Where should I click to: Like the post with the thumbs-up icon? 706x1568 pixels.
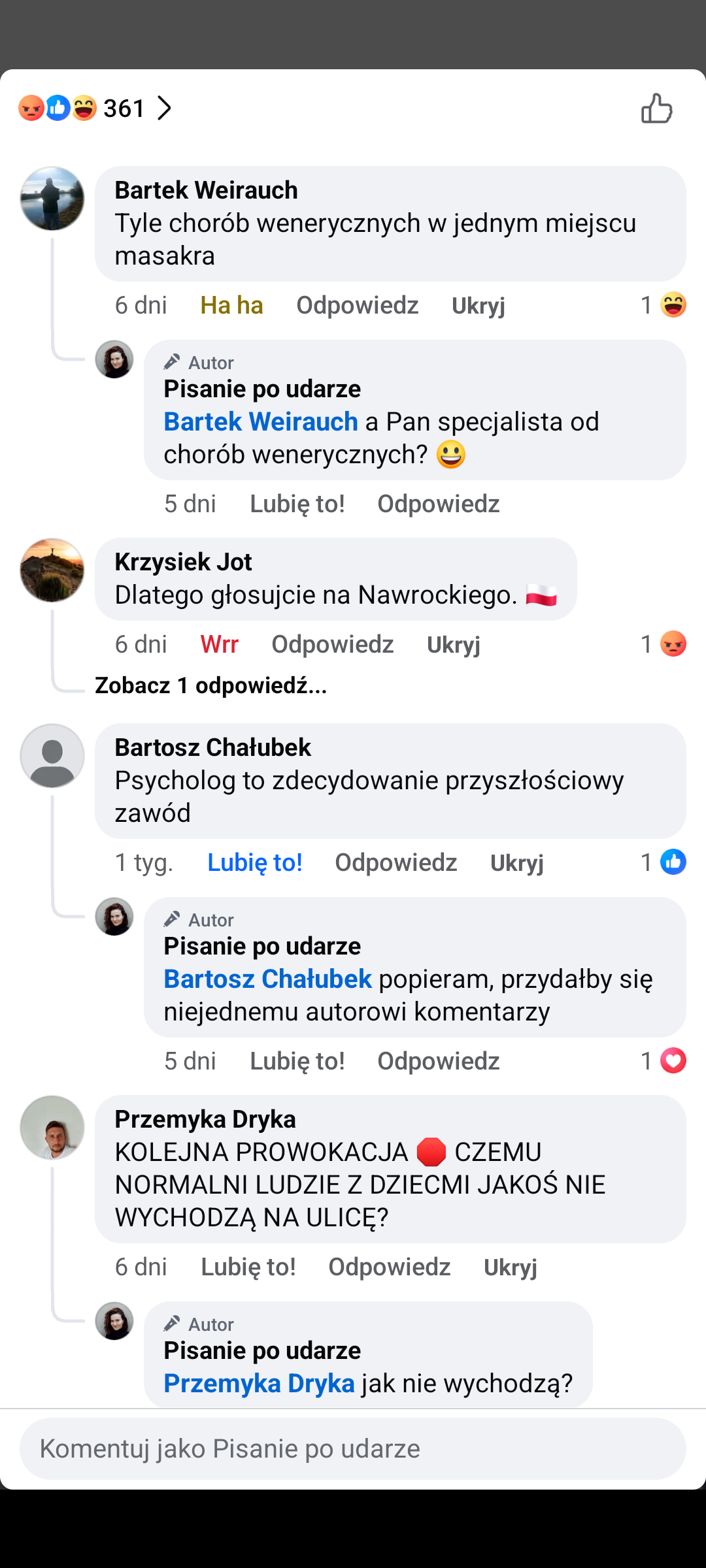coord(656,108)
